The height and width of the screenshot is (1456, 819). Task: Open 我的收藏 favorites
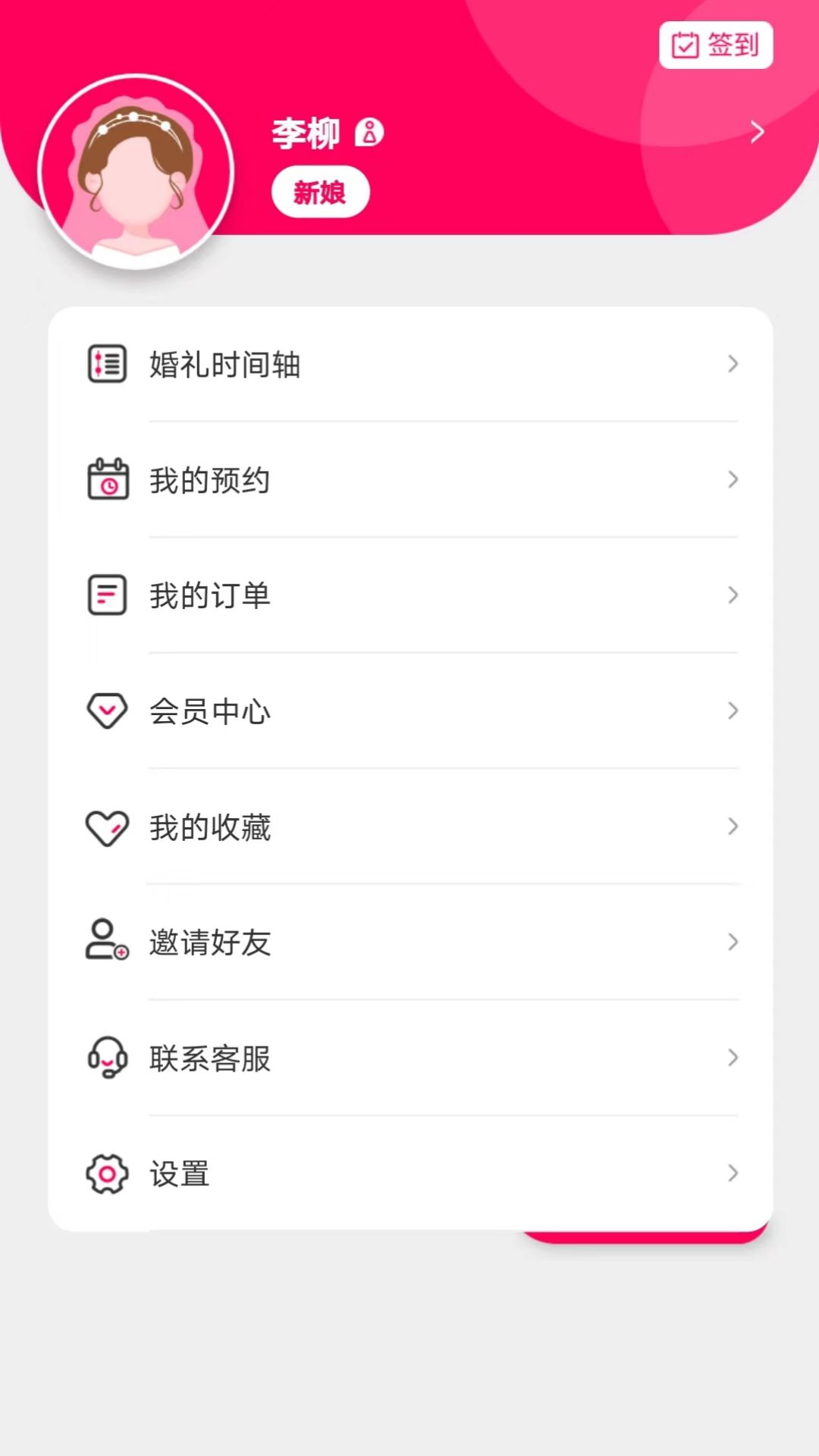point(409,827)
